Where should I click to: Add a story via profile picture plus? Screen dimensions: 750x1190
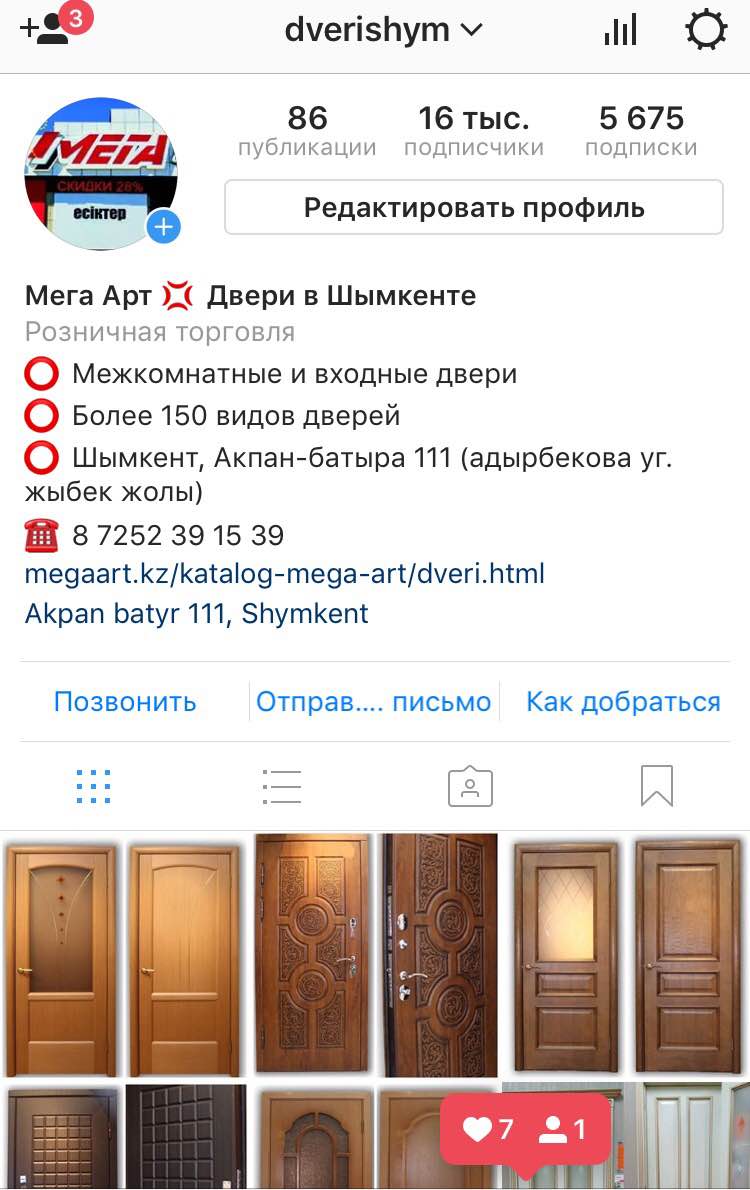(163, 227)
